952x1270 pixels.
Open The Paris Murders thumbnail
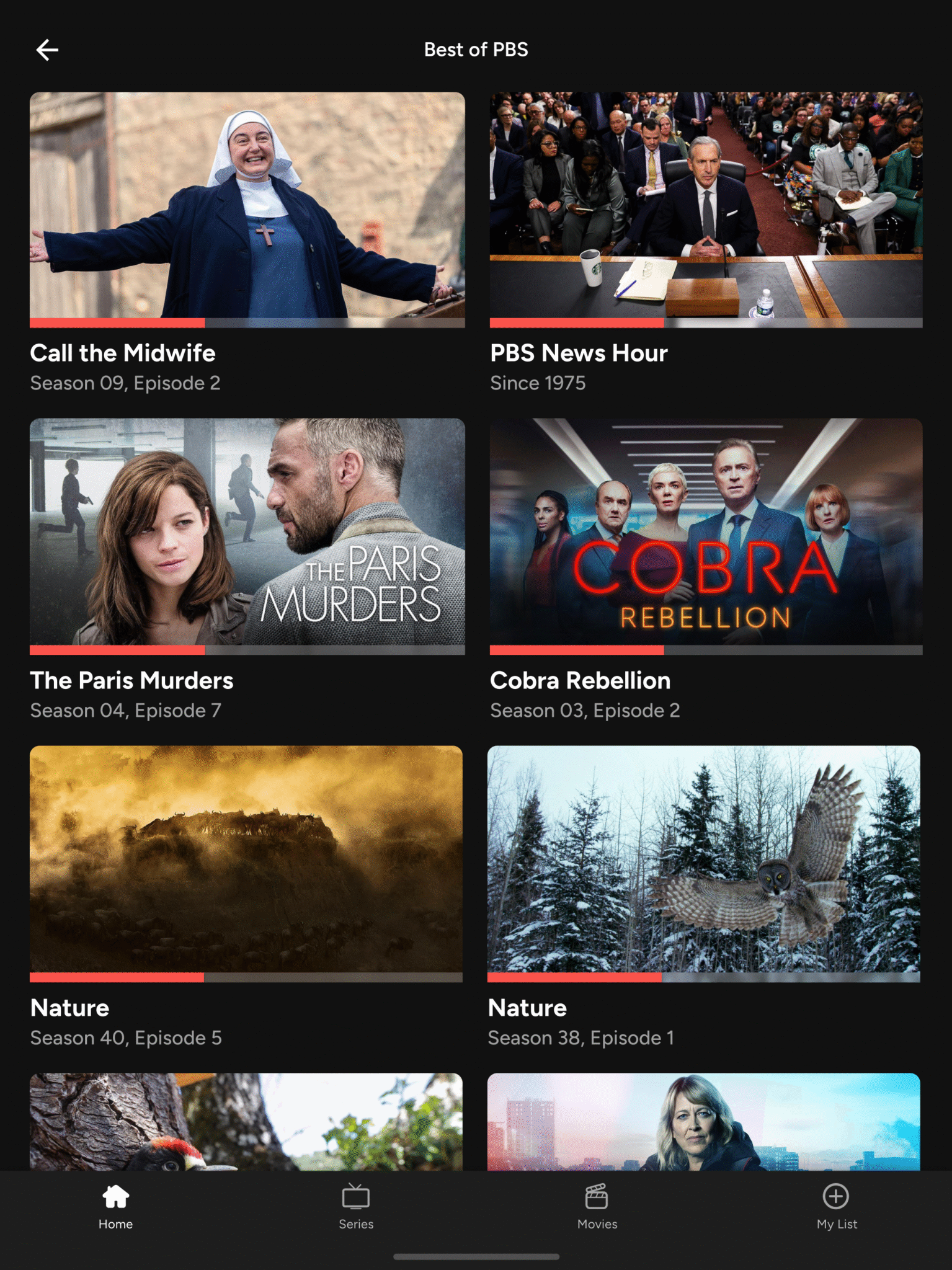pos(246,536)
